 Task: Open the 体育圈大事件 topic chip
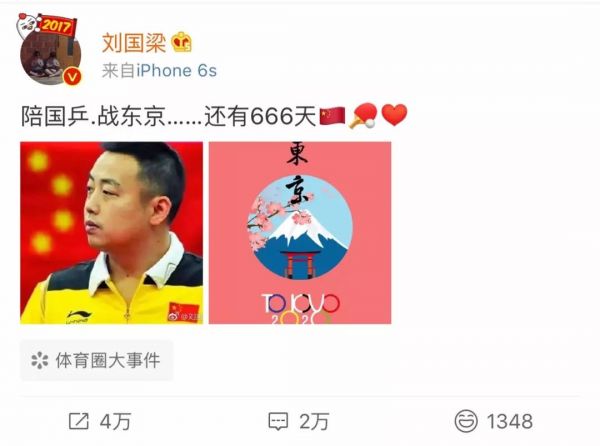point(96,360)
